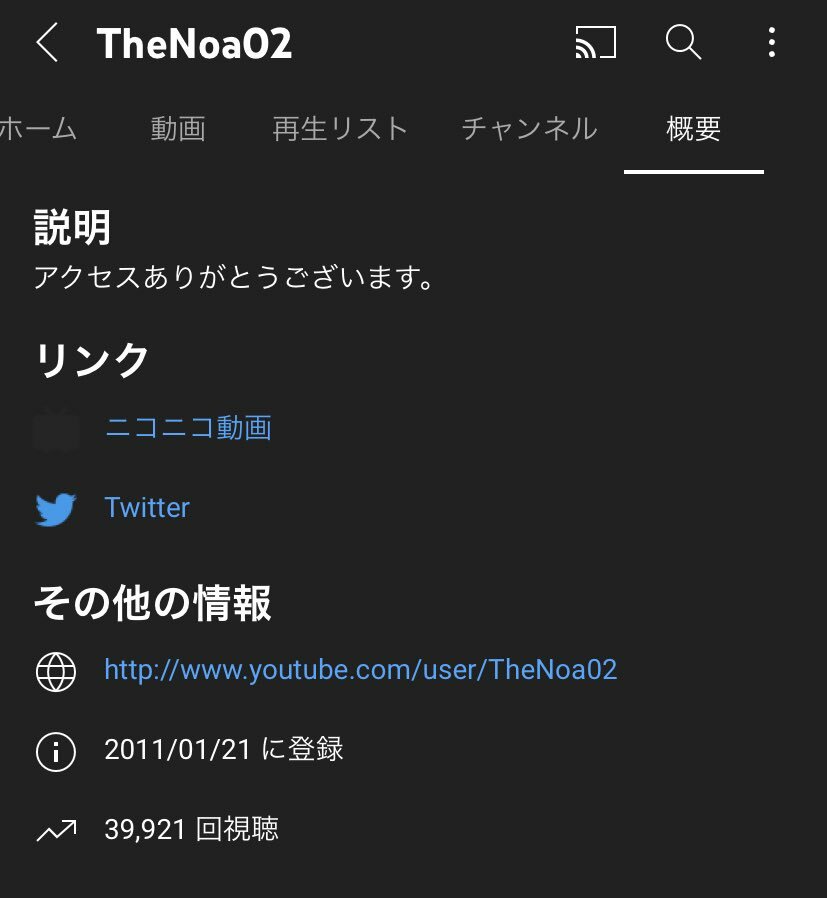Open the ニコニコ動画 link

[x=188, y=428]
